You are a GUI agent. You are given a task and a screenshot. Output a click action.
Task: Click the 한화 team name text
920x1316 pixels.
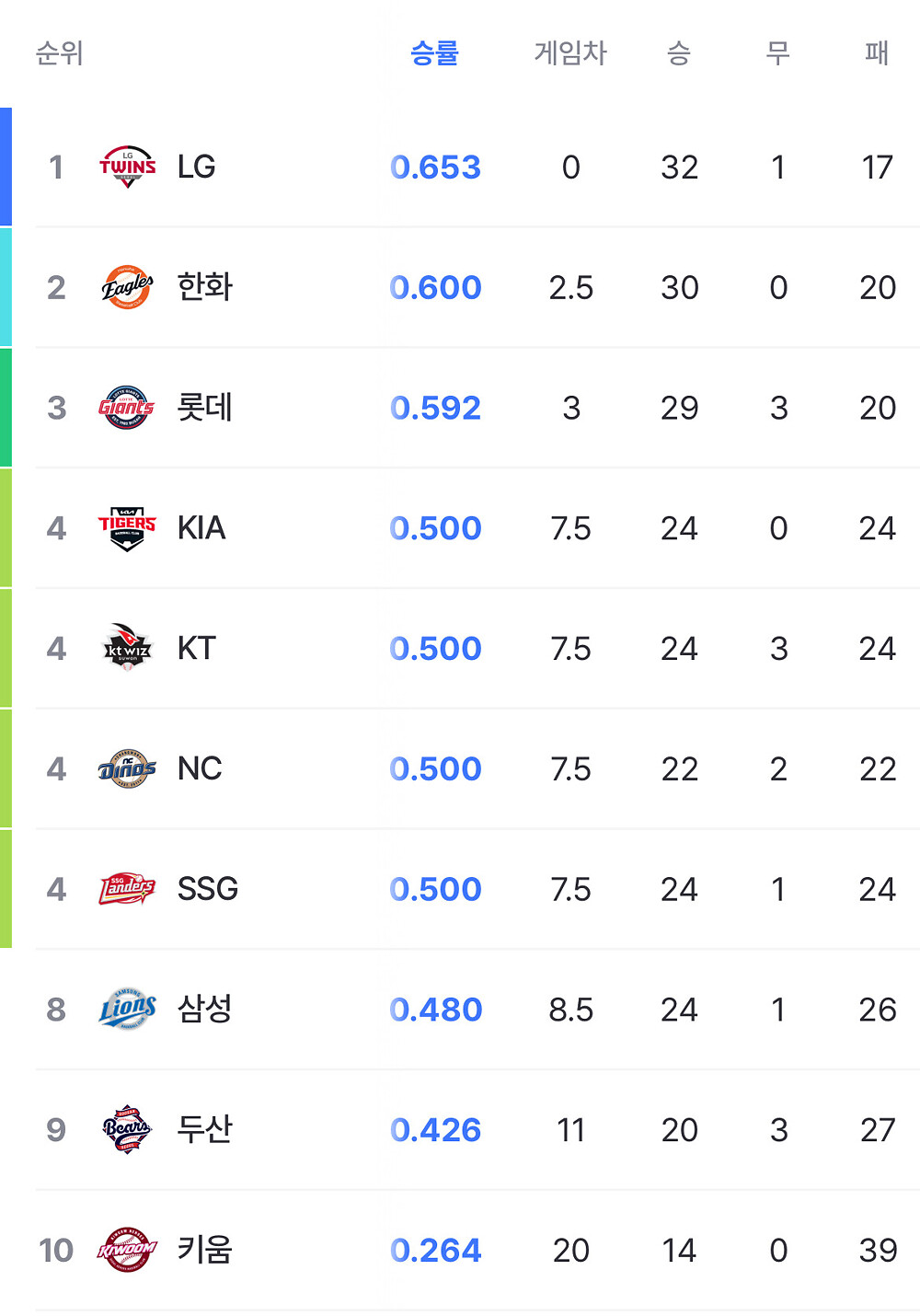pos(206,286)
